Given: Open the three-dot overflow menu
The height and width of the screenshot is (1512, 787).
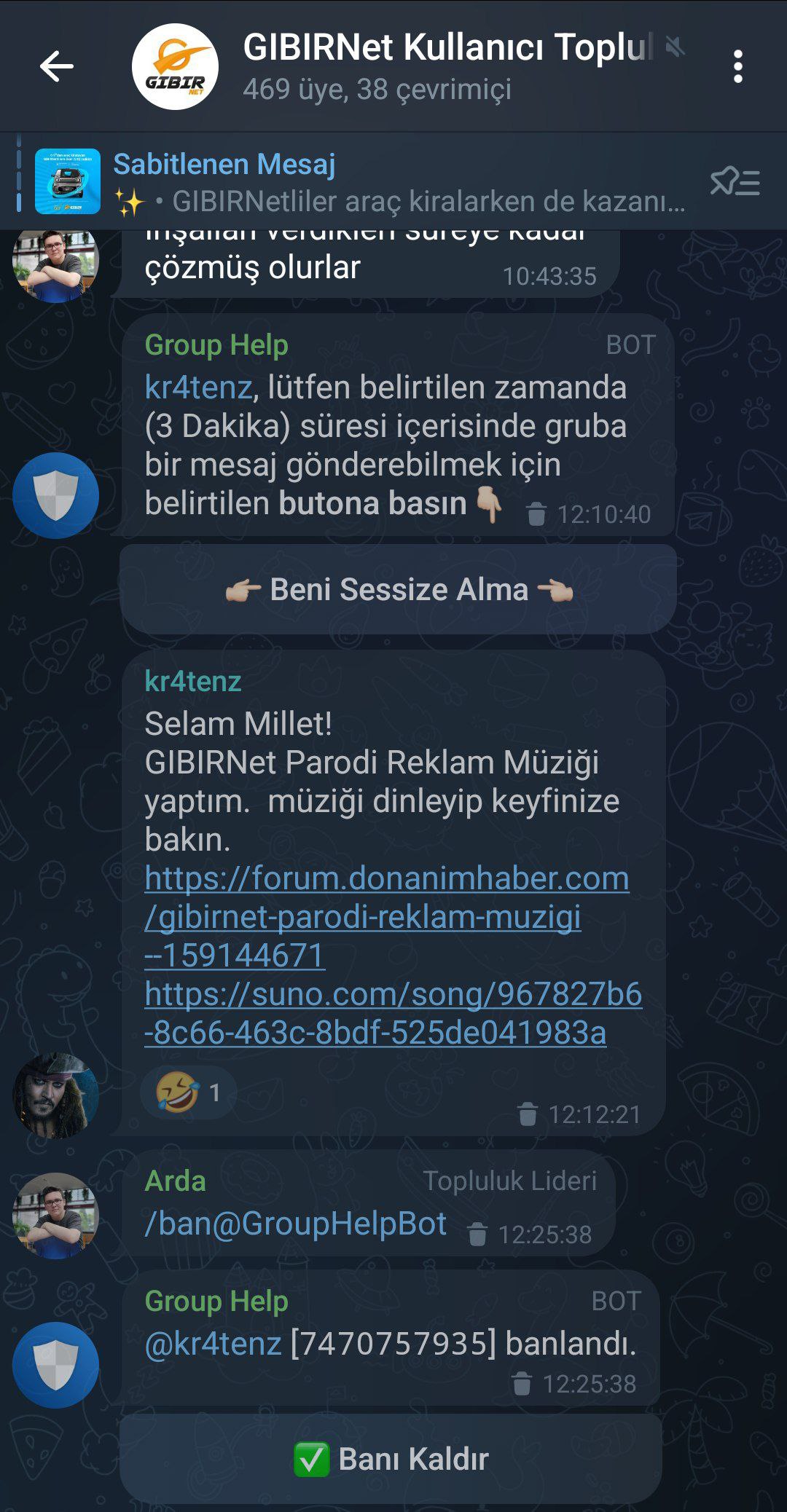Looking at the screenshot, I should point(737,67).
